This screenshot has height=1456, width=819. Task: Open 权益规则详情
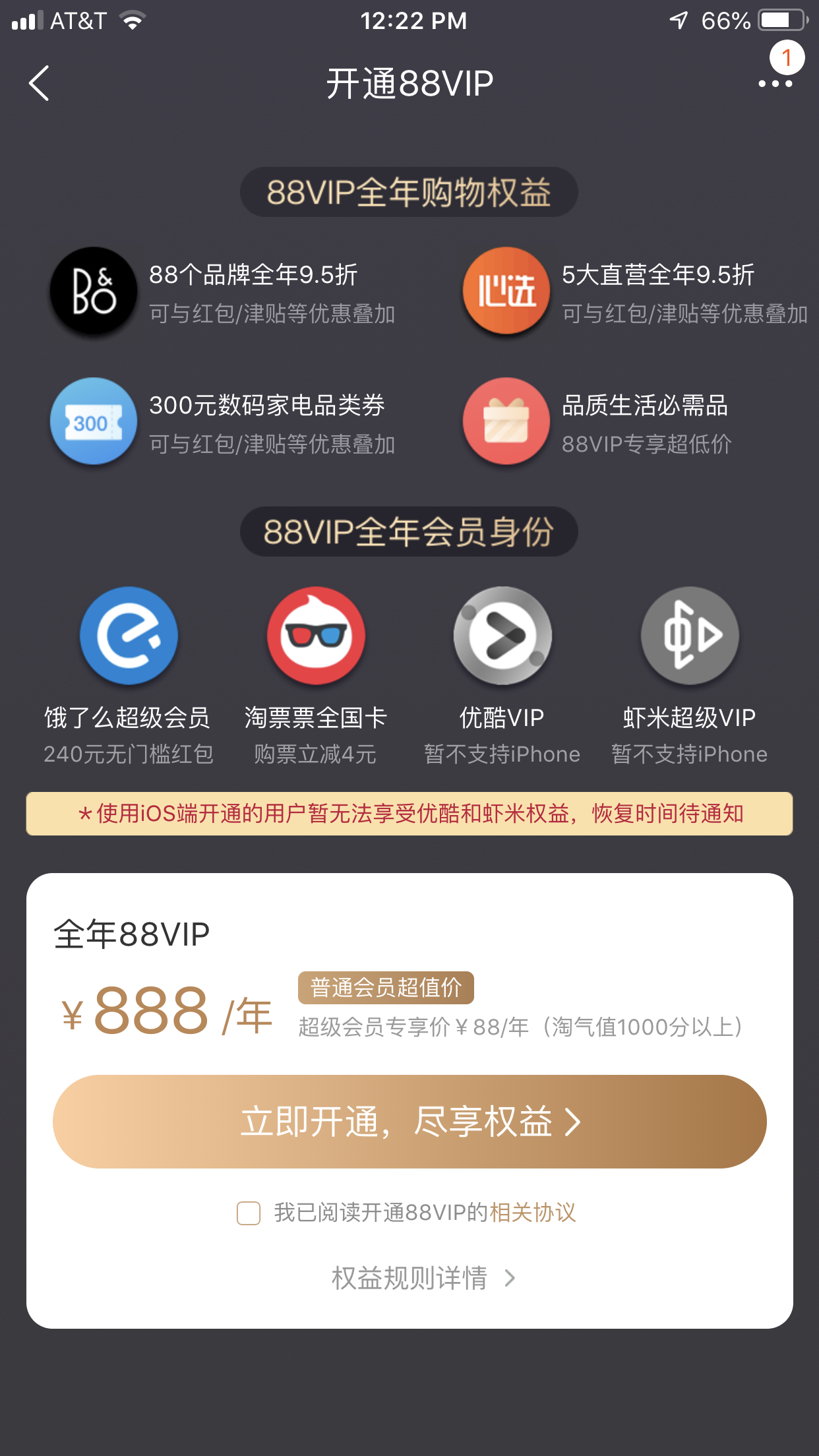[422, 1278]
